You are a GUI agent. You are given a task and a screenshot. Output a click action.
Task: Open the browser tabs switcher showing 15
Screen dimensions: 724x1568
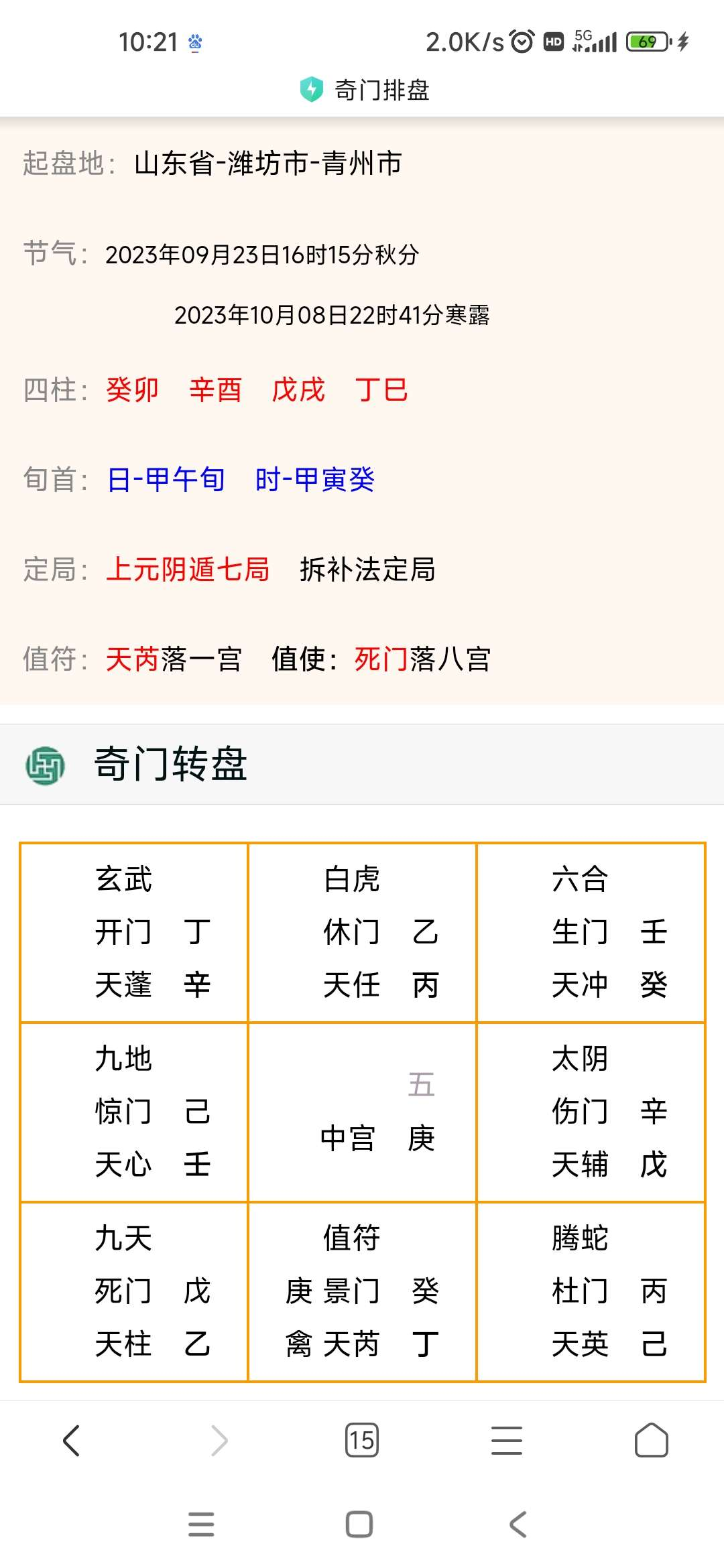(362, 1441)
